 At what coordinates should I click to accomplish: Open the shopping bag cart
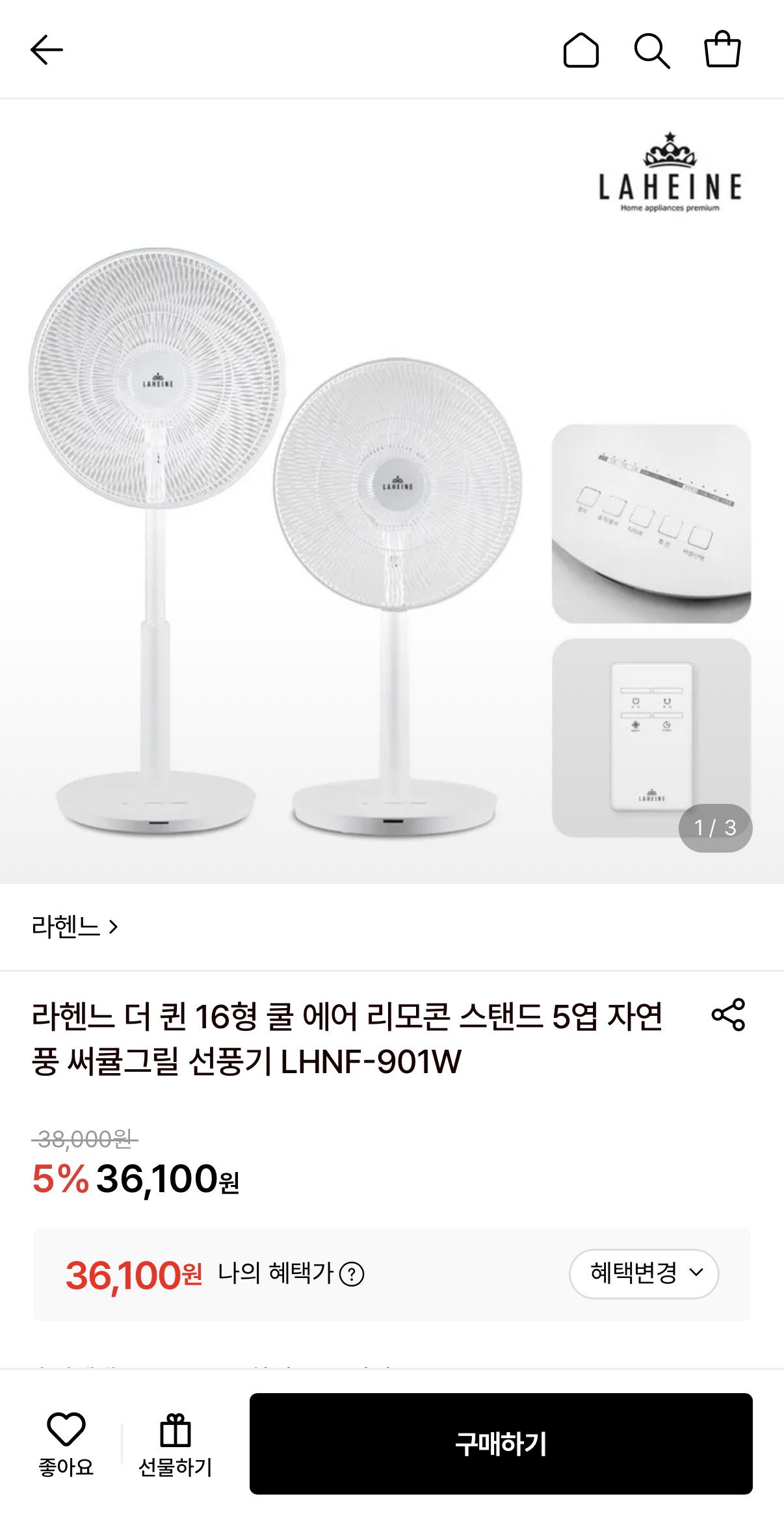tap(723, 49)
